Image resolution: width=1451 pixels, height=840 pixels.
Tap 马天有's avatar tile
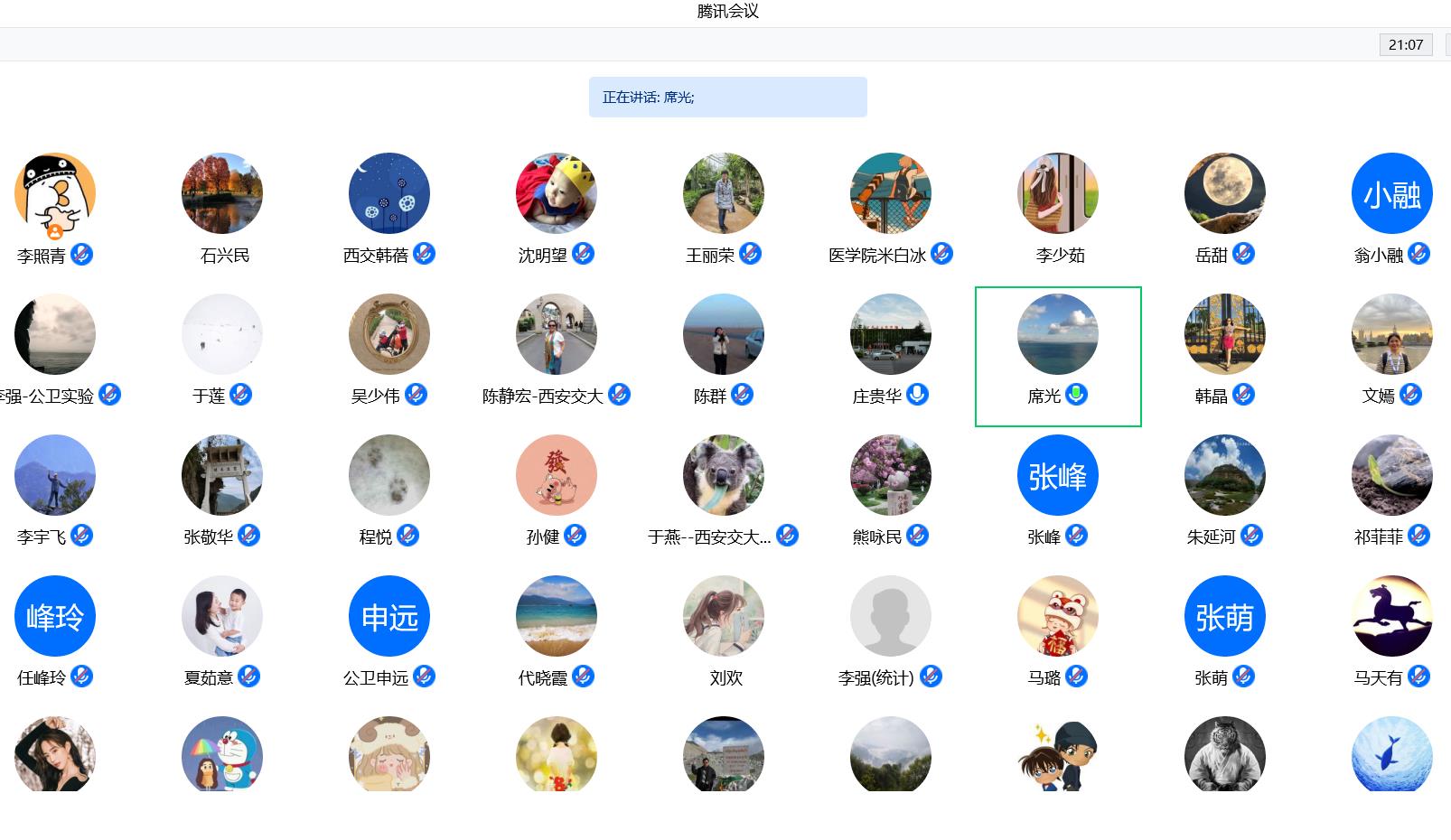[x=1391, y=617]
